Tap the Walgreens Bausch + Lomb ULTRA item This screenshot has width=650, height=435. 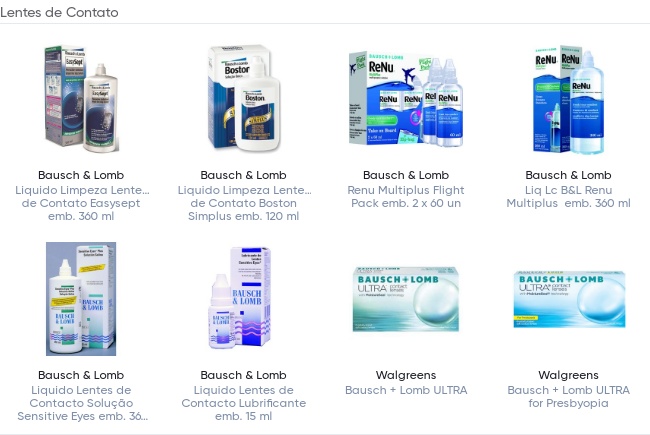click(x=405, y=299)
